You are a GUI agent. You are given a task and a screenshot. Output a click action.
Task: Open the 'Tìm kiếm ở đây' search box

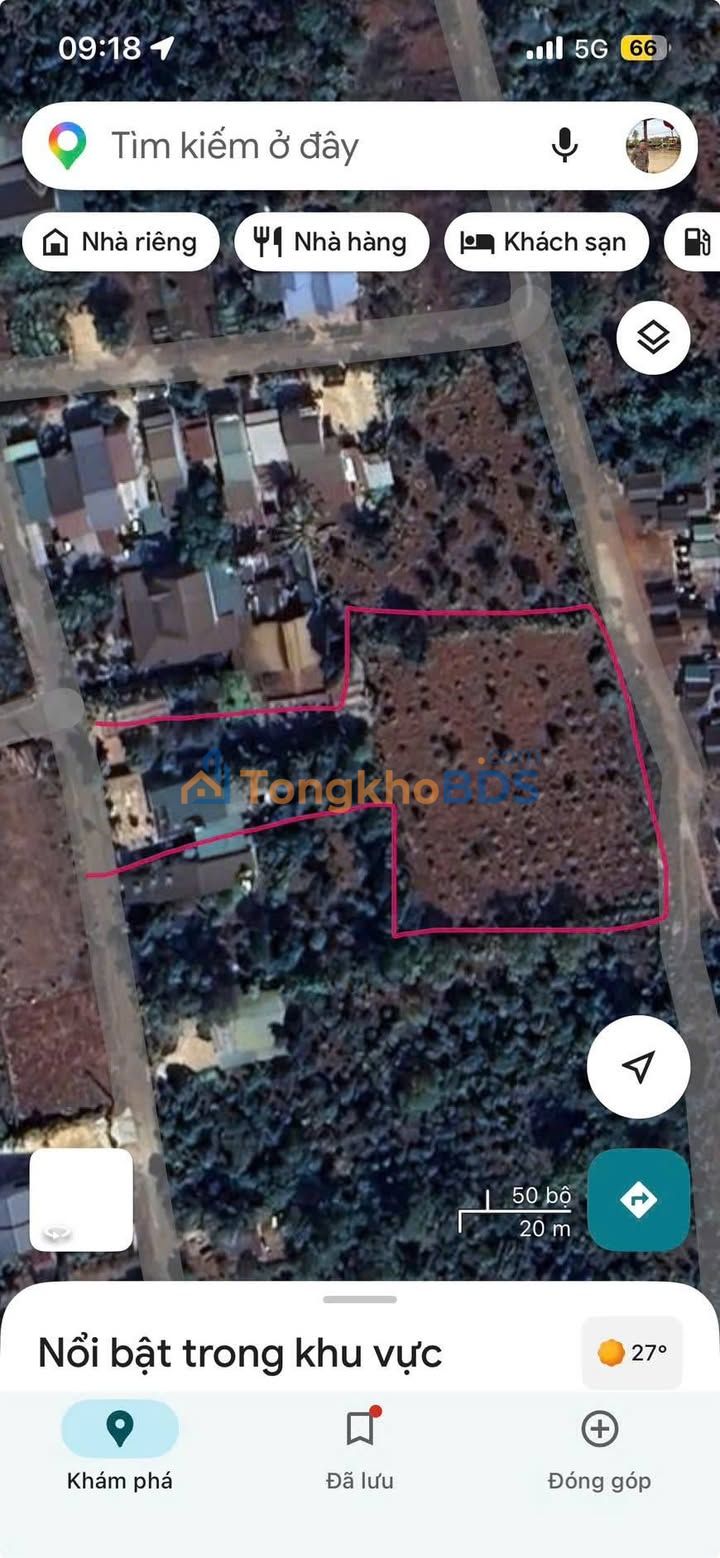tap(300, 147)
